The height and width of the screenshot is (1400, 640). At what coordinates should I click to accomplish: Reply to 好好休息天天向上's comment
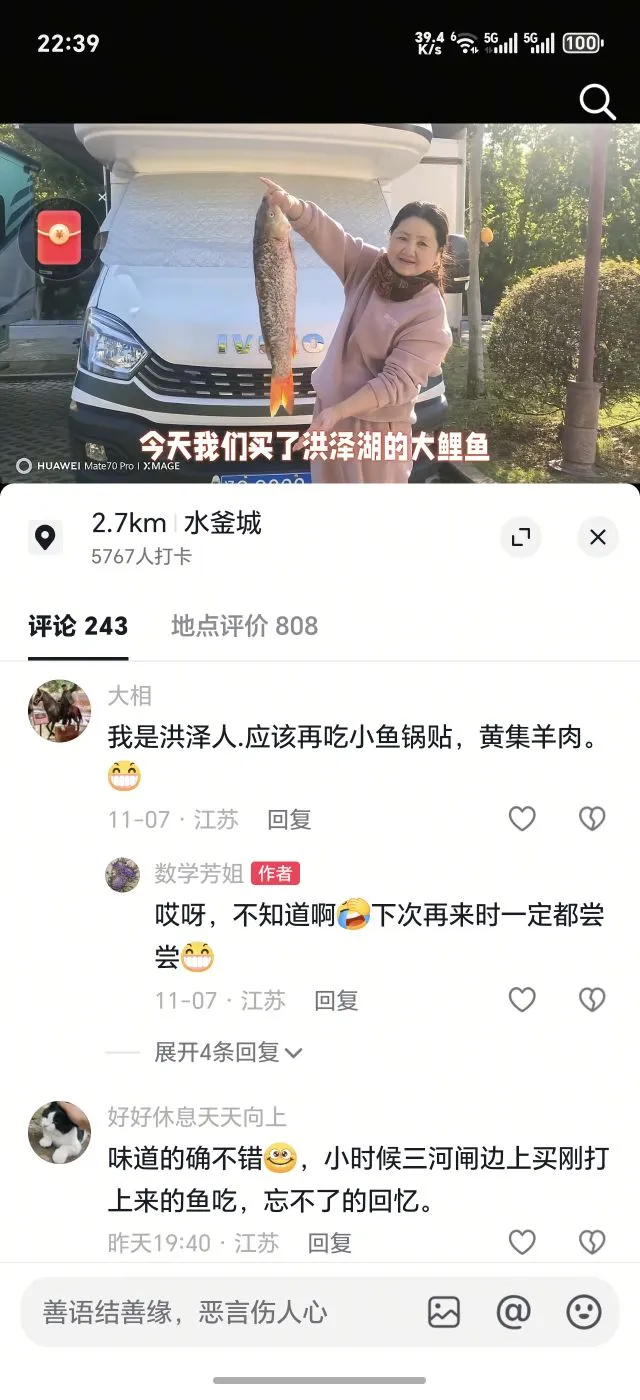tap(329, 1243)
